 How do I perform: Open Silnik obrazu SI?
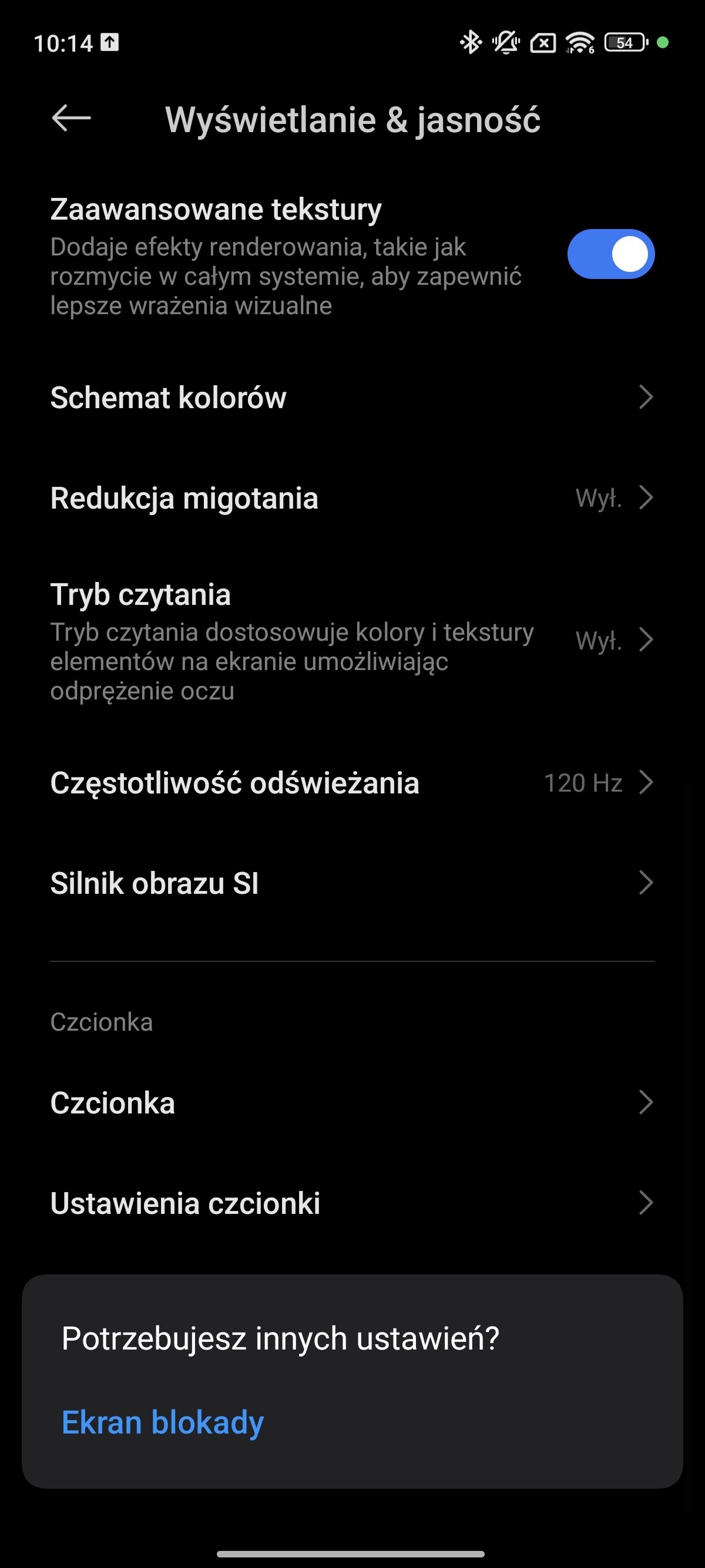tap(352, 883)
